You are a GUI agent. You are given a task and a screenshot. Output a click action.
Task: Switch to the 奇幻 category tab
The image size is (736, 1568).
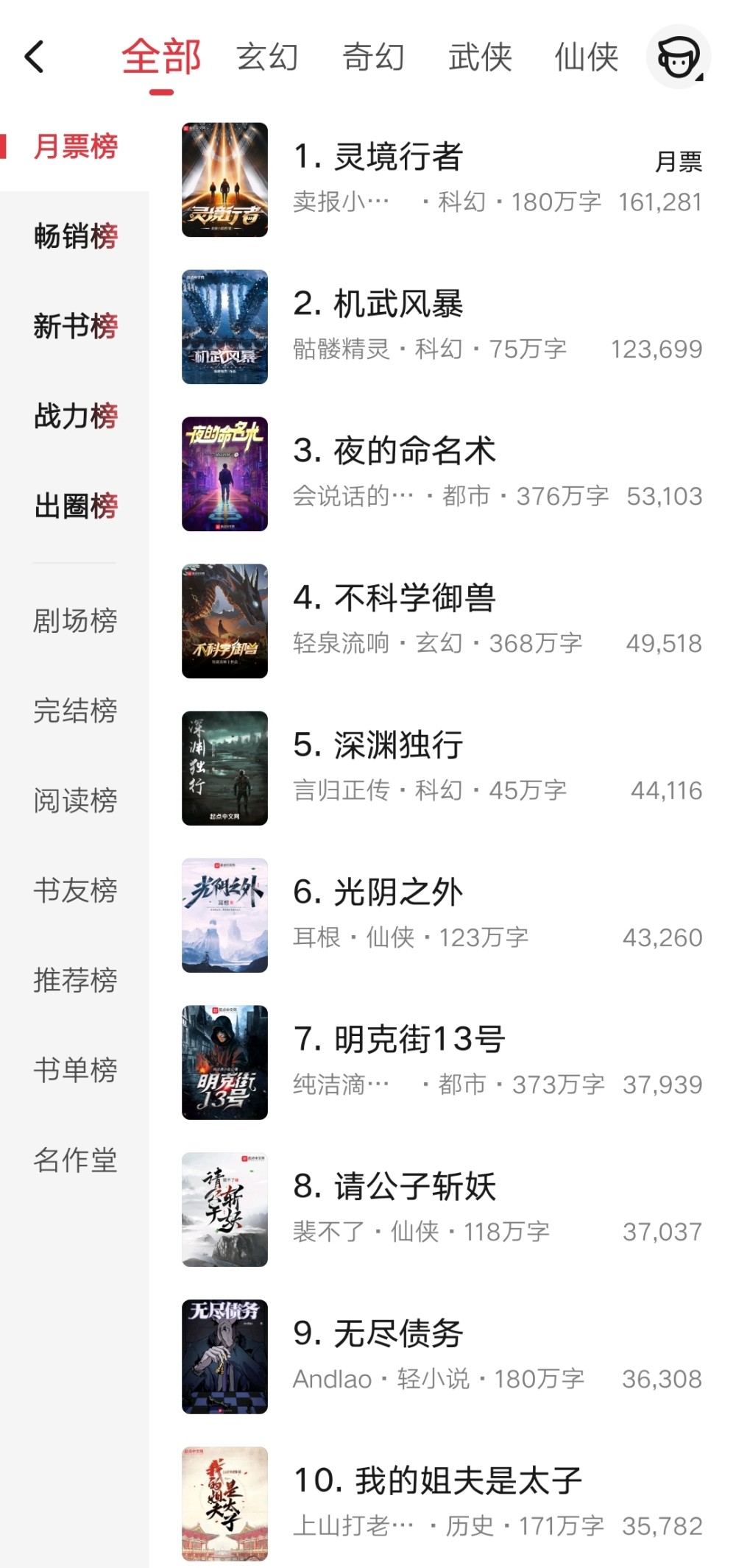click(x=373, y=57)
